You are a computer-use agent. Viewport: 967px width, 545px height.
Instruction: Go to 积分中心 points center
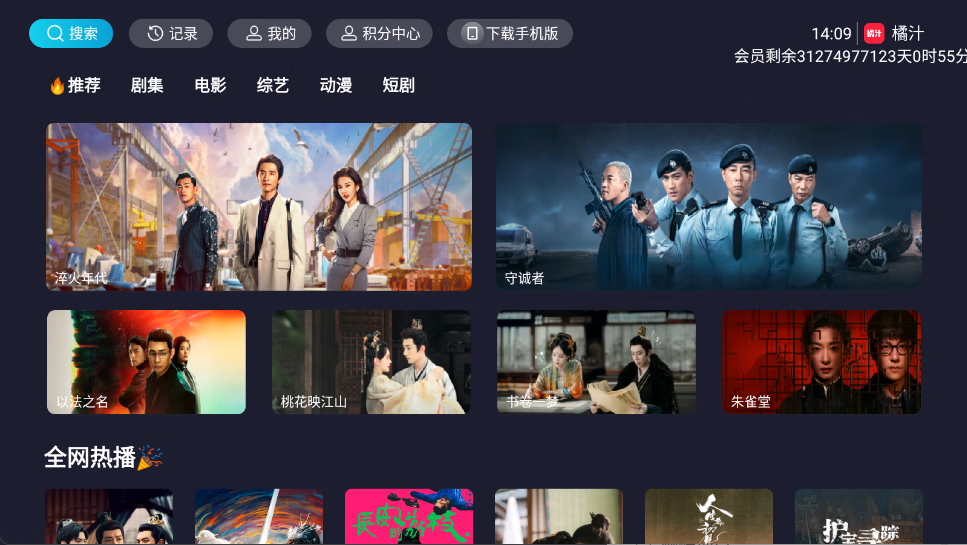(379, 33)
